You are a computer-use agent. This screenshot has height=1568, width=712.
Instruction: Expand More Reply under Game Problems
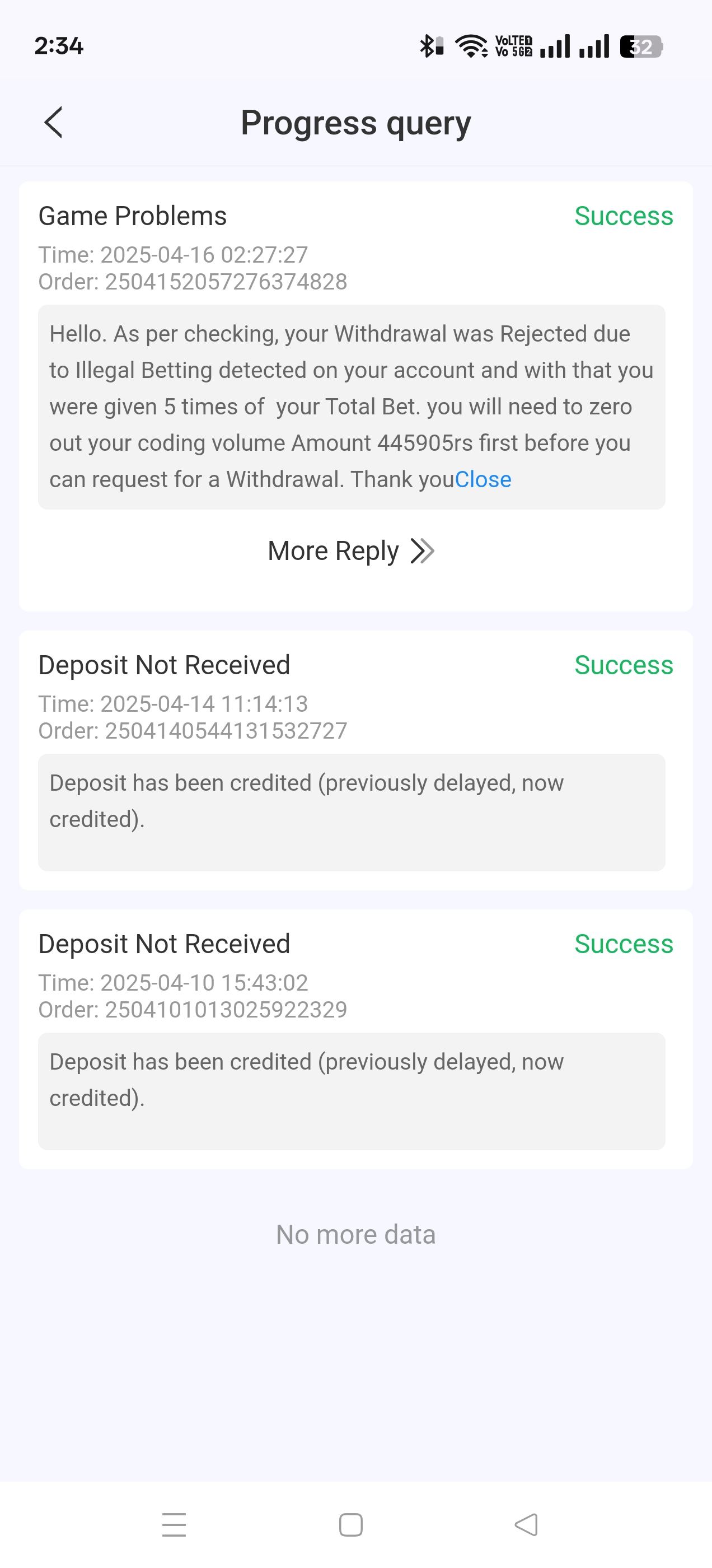(x=351, y=551)
